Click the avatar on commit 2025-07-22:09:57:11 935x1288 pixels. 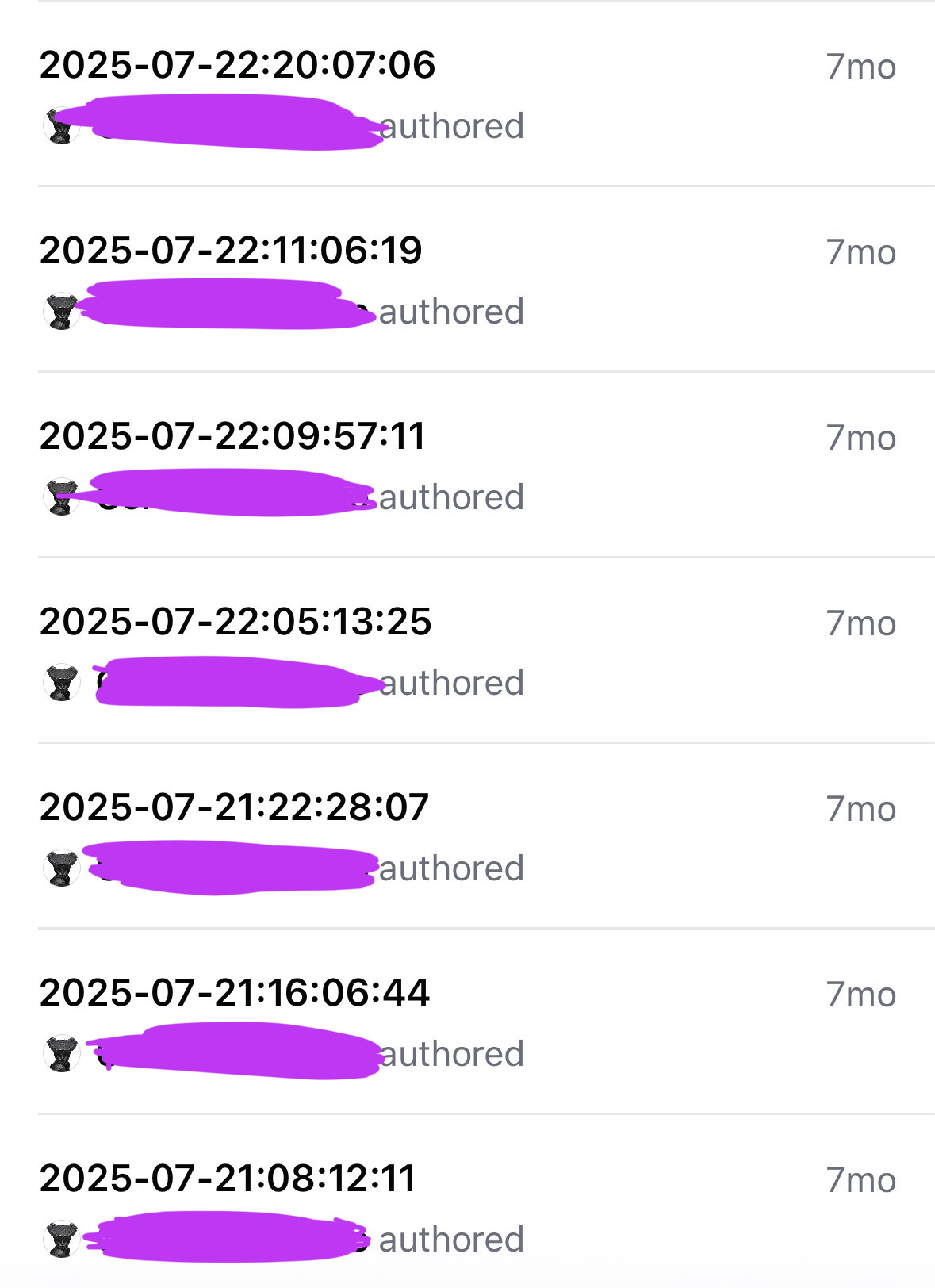click(59, 496)
